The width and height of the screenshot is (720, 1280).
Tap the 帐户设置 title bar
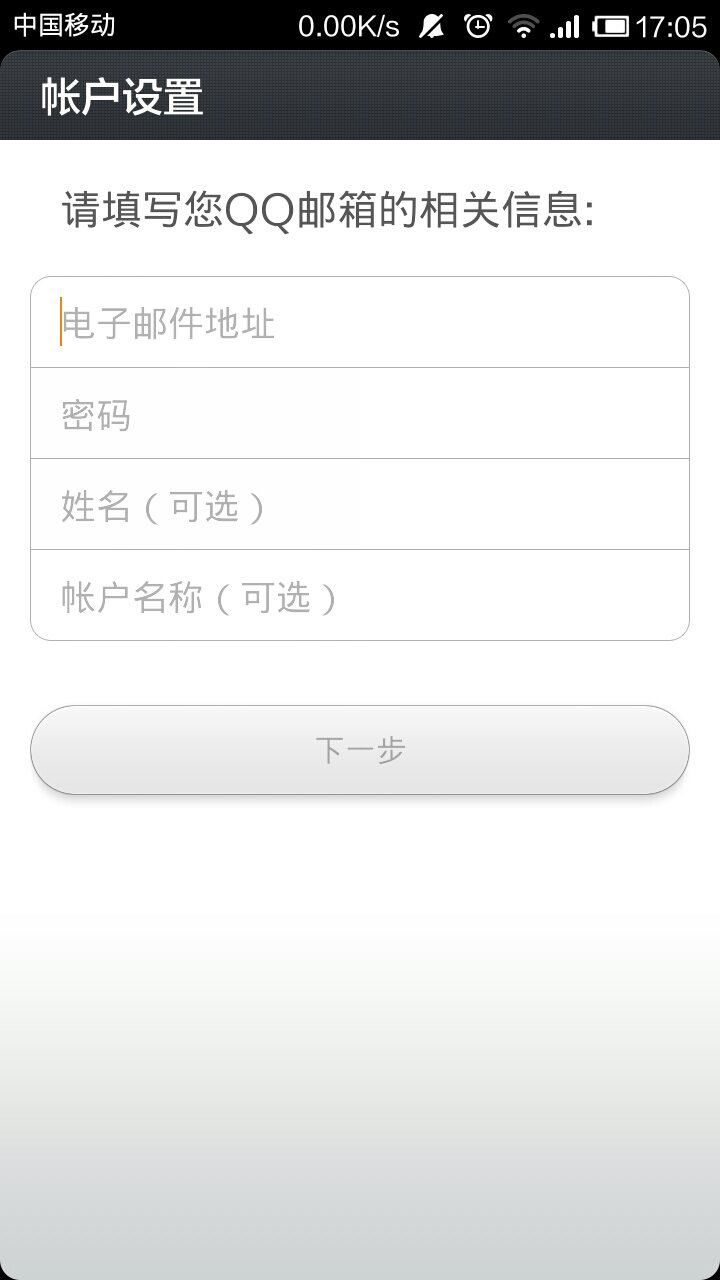[122, 97]
